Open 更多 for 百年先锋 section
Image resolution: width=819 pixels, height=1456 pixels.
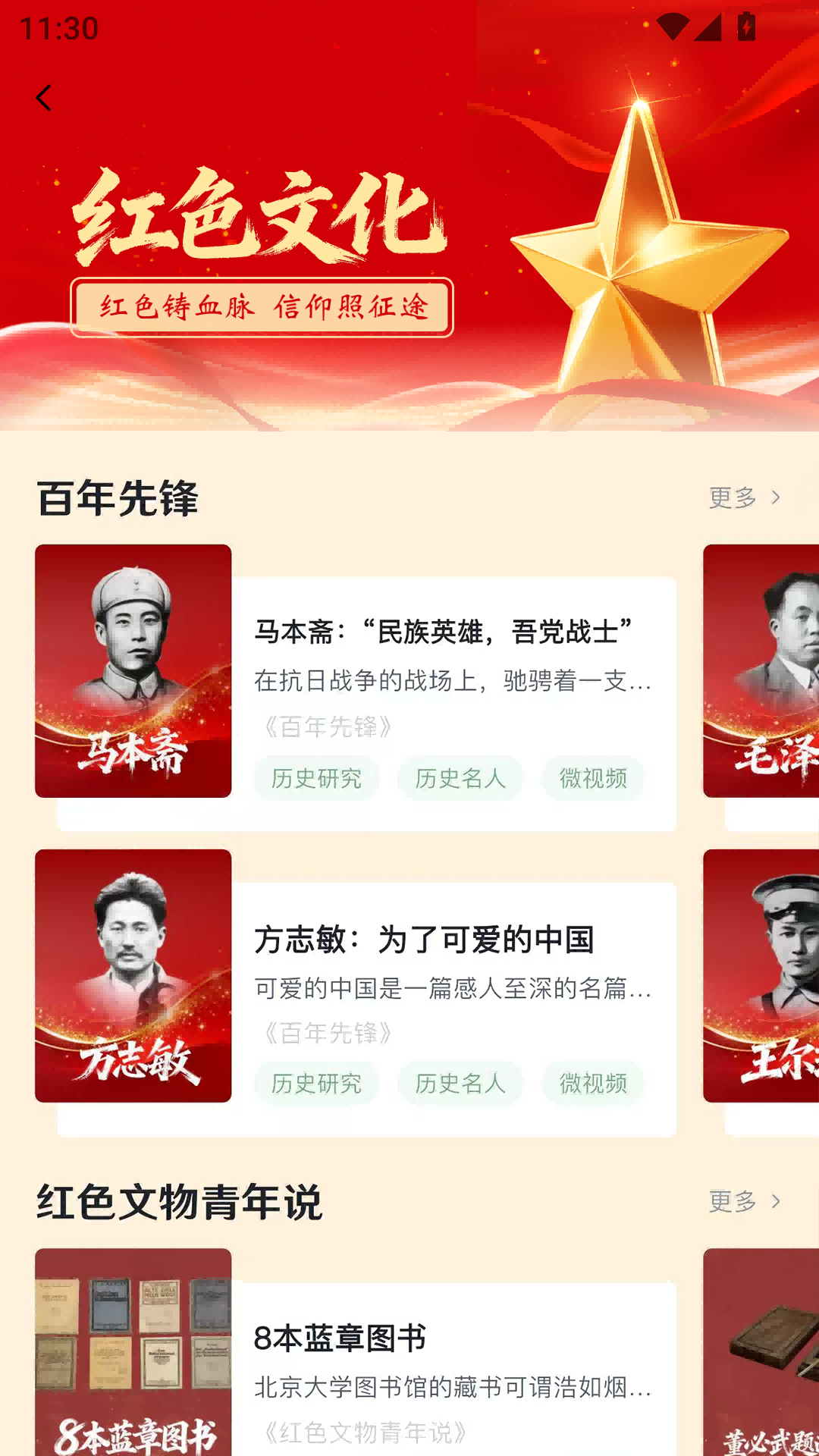(x=745, y=497)
